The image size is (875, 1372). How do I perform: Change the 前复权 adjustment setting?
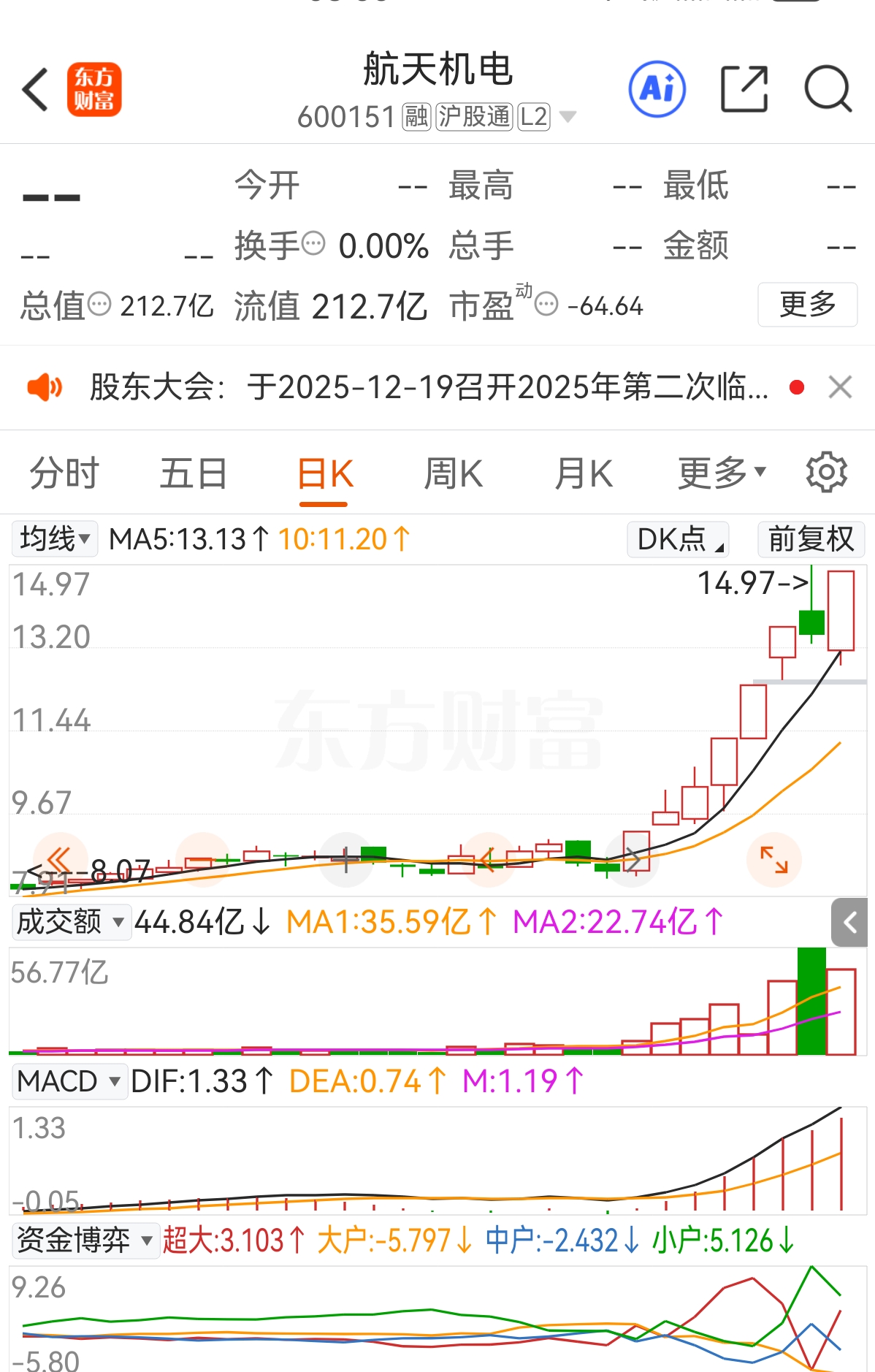click(x=811, y=539)
